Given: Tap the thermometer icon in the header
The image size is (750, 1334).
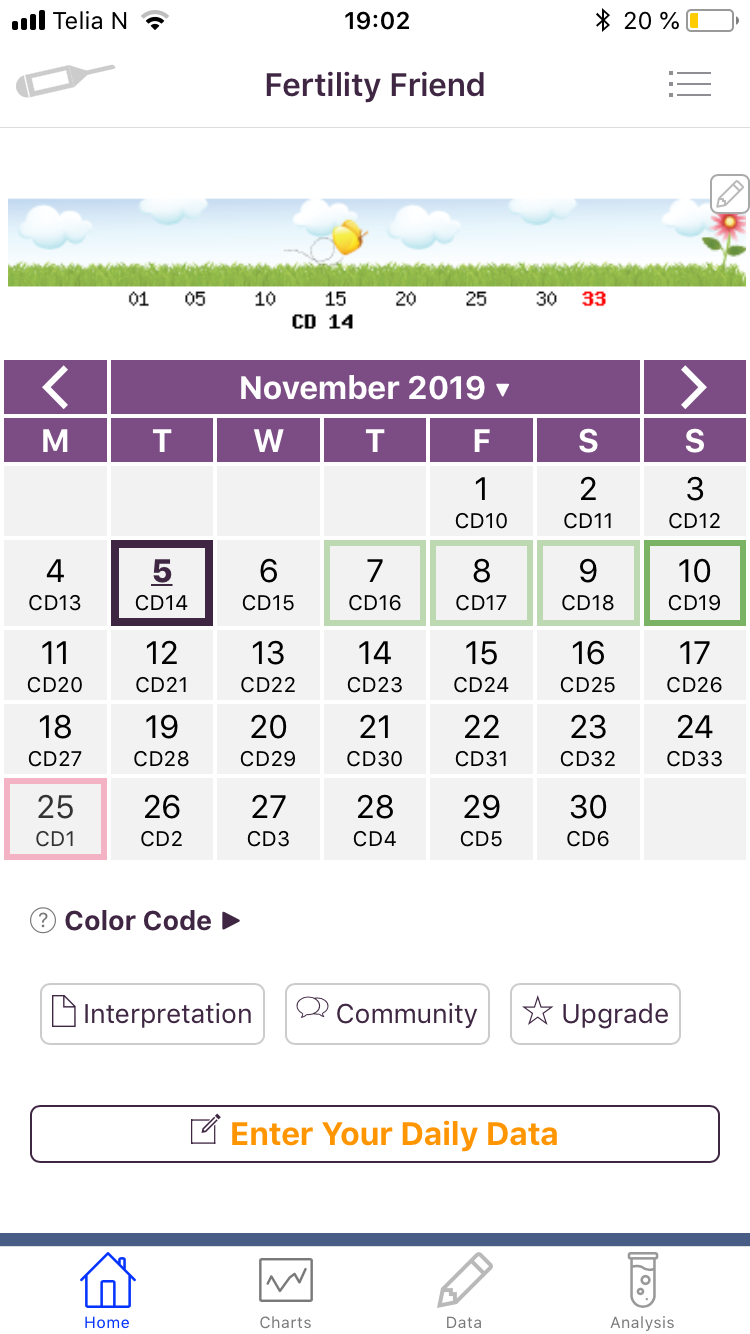Looking at the screenshot, I should coord(65,81).
